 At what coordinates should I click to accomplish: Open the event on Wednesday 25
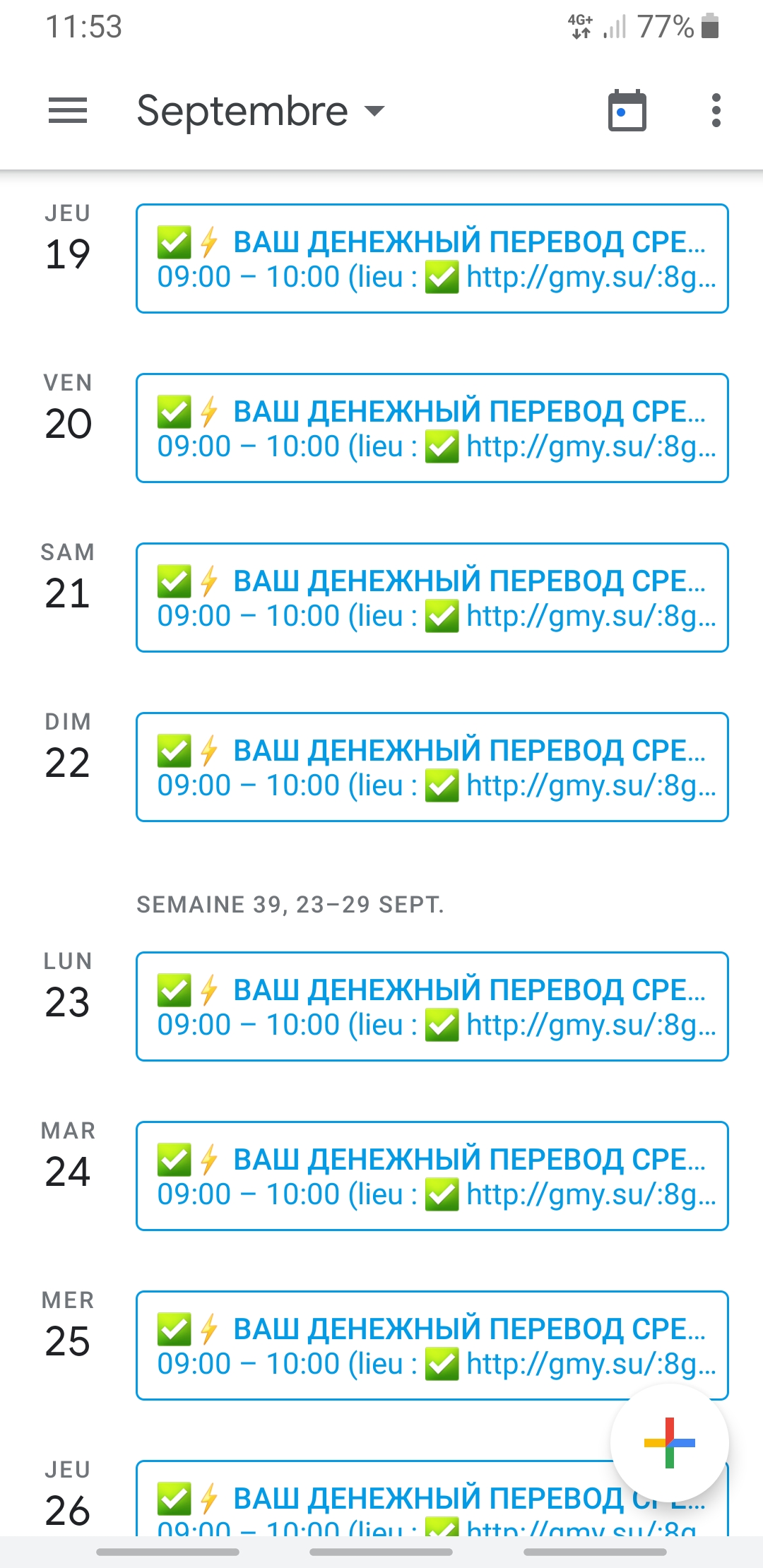point(432,1346)
